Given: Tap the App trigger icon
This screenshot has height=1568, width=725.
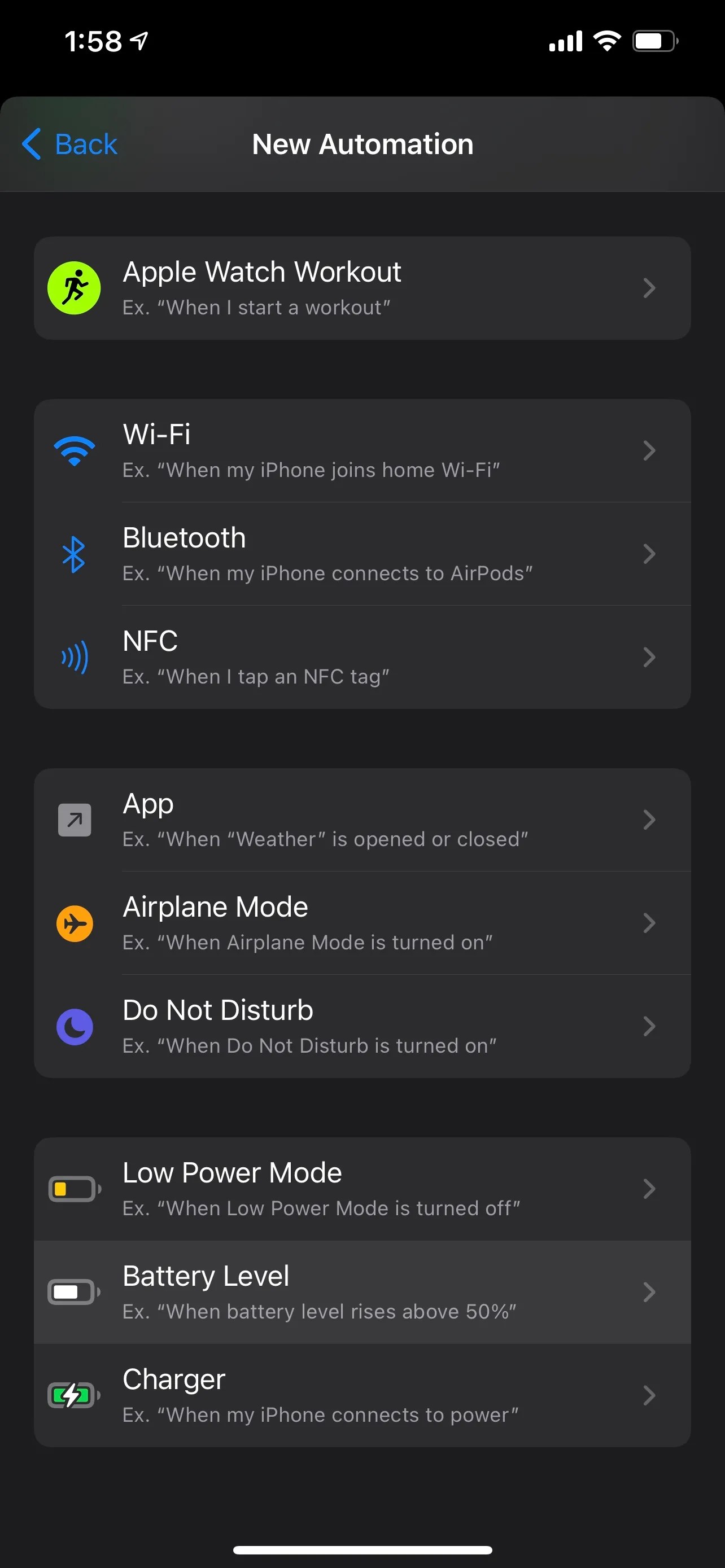Looking at the screenshot, I should (73, 820).
